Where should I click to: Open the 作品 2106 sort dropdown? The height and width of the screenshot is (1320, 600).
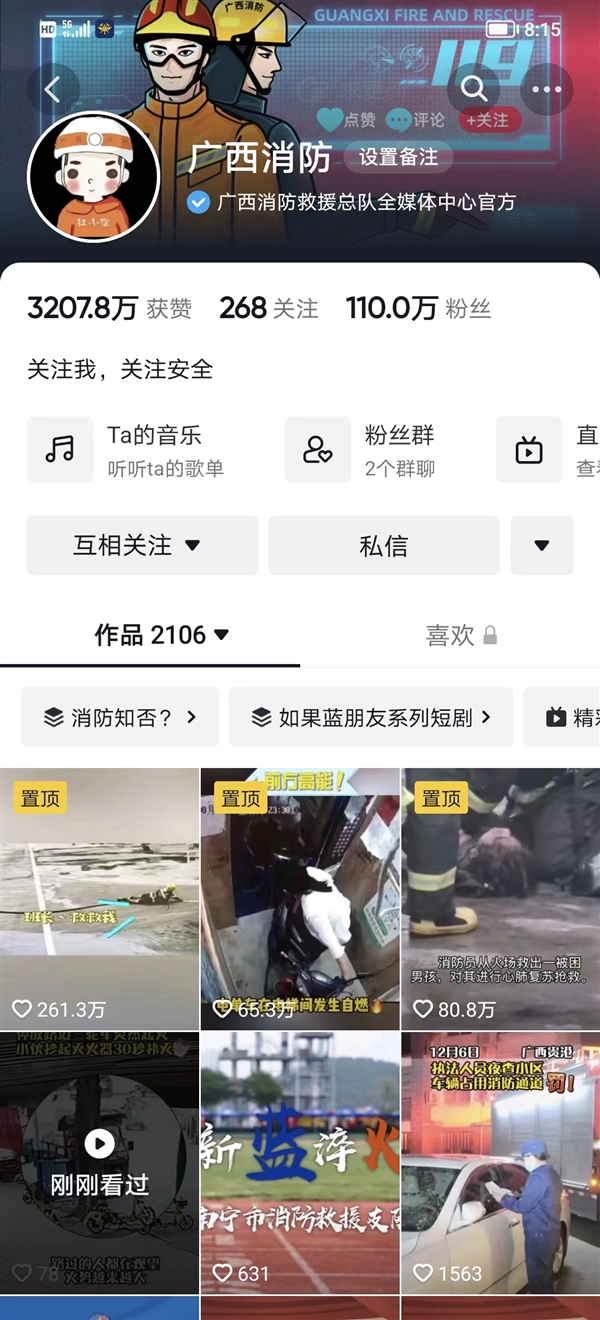click(x=162, y=635)
